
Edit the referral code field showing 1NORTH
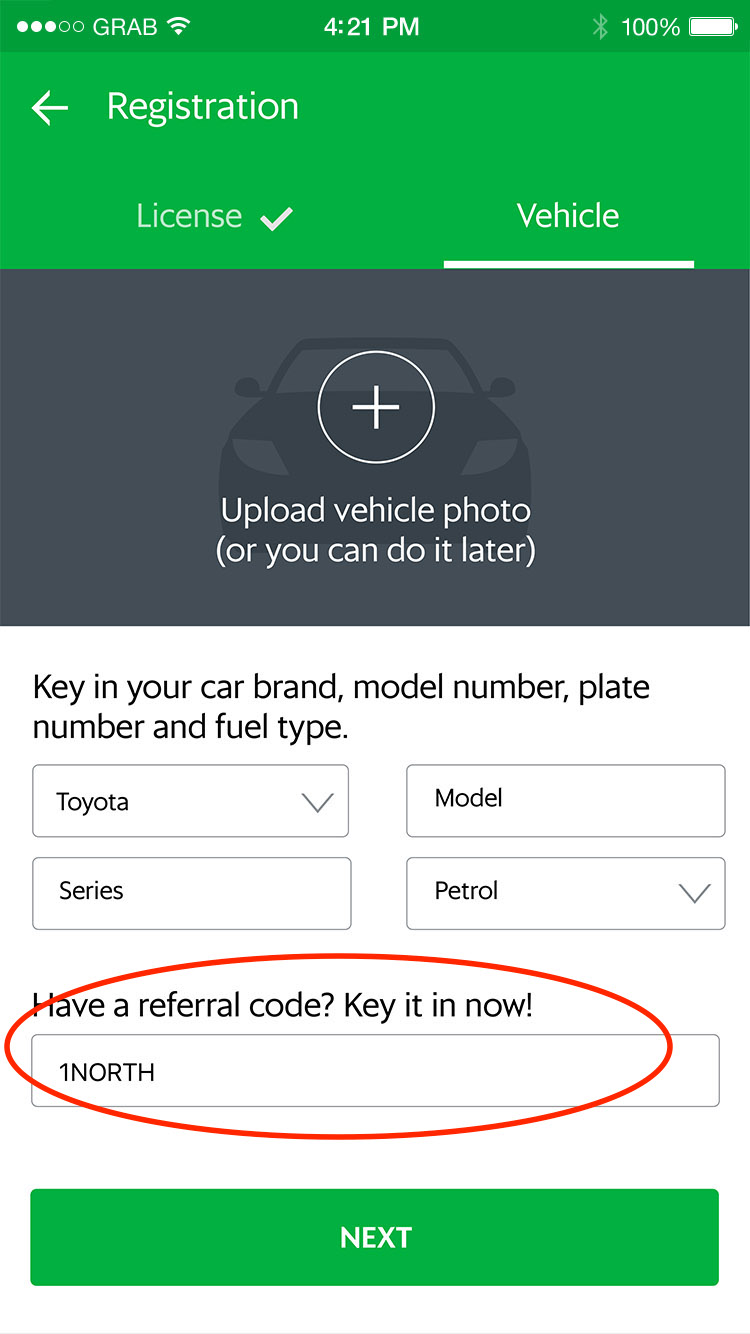coord(375,1071)
